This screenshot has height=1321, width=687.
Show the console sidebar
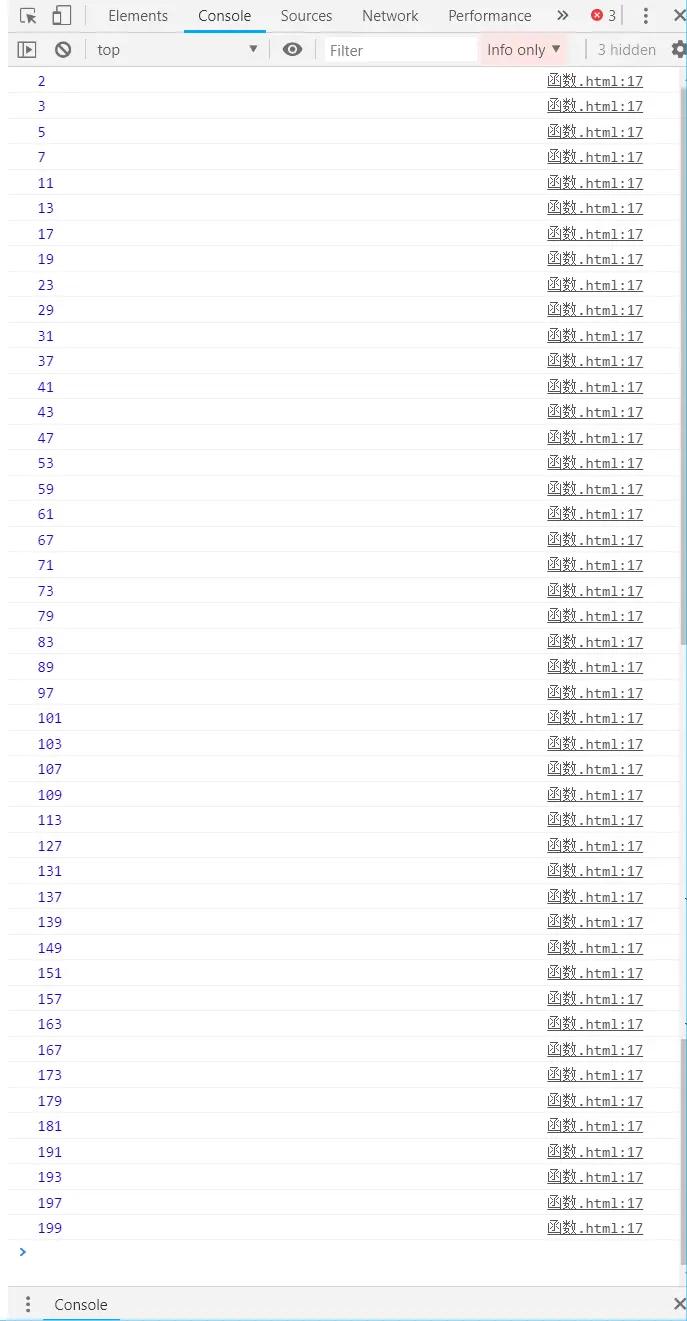tap(27, 49)
